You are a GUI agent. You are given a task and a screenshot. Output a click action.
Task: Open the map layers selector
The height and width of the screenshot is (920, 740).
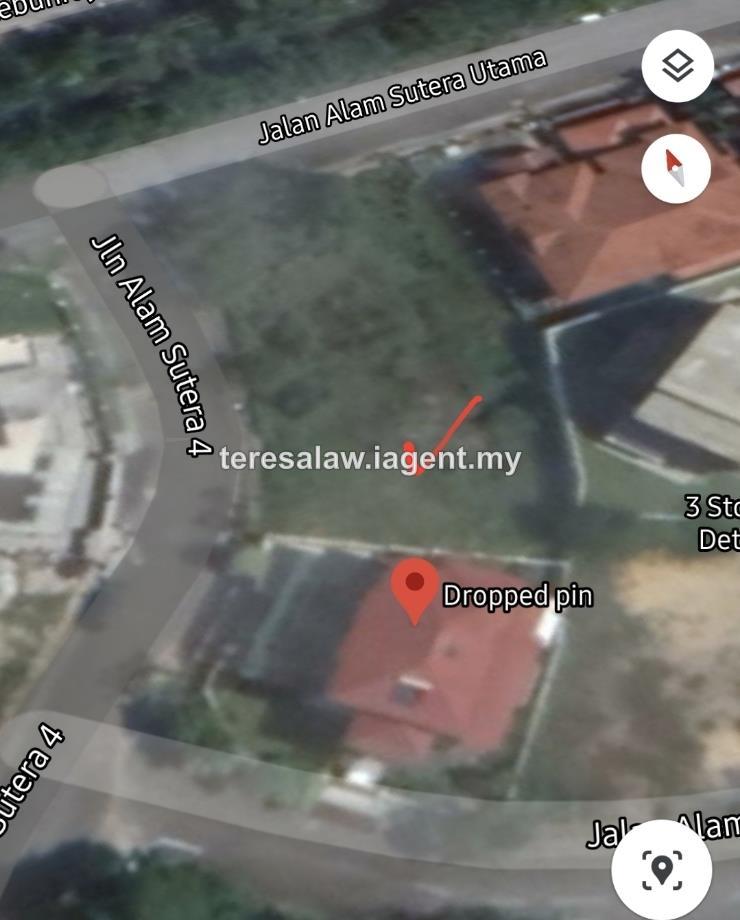[677, 67]
